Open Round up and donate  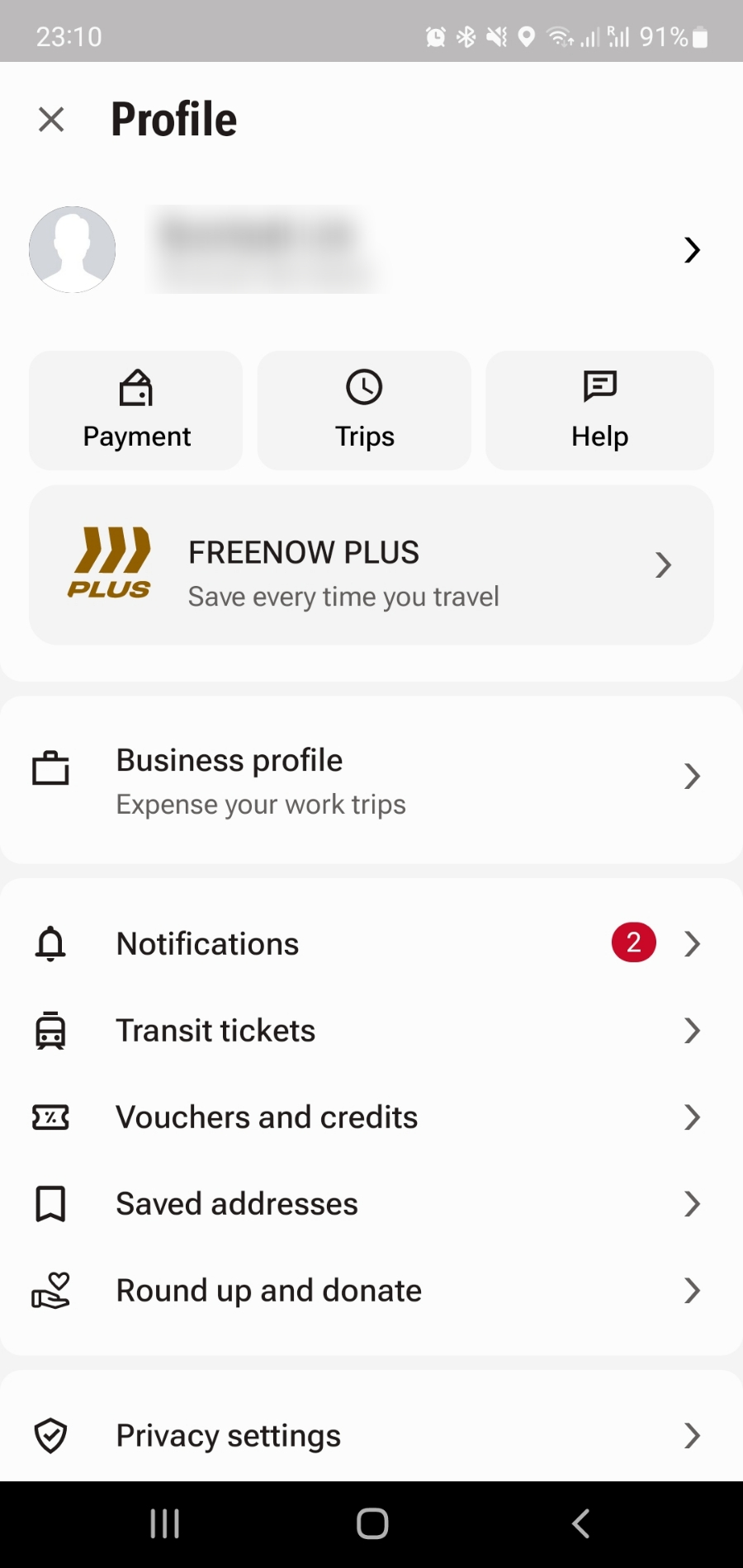(x=371, y=1291)
